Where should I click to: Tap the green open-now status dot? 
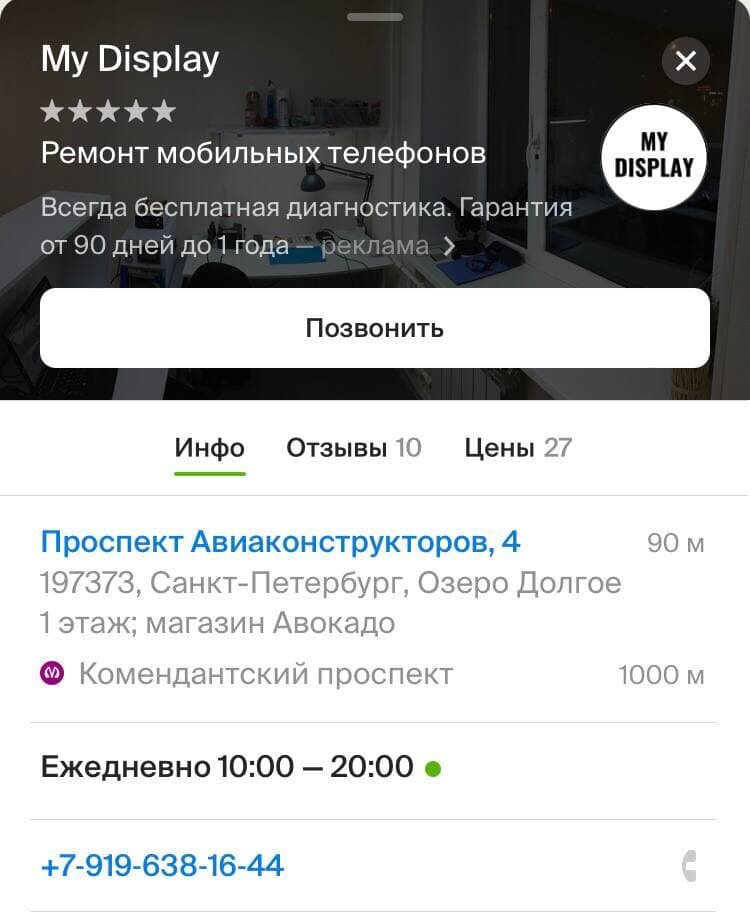tap(434, 768)
